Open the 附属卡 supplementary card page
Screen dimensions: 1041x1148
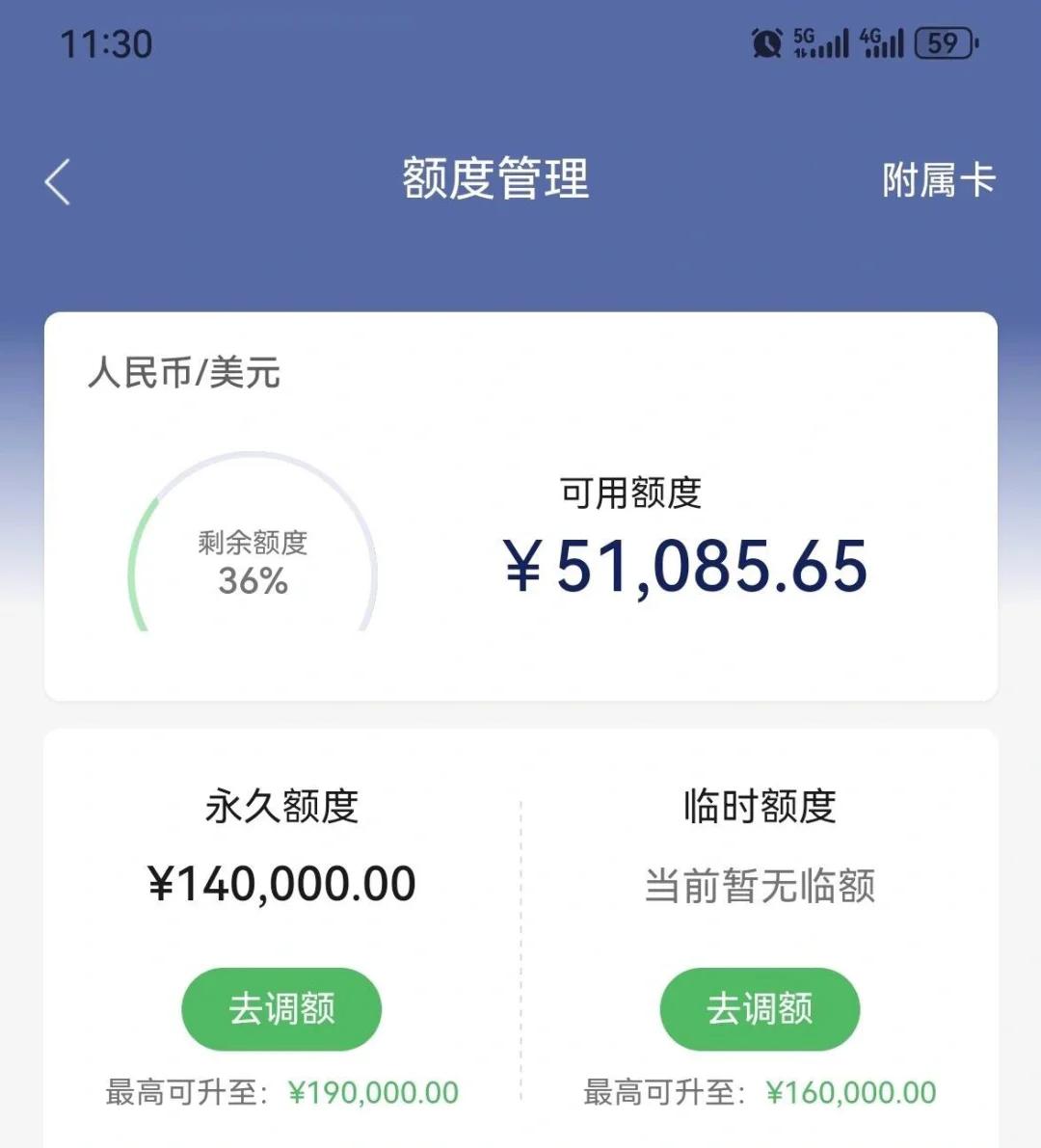(935, 181)
